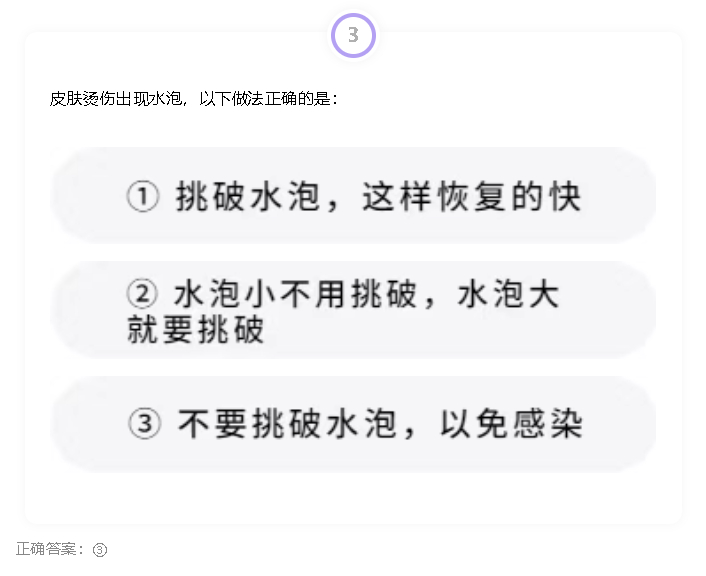Select option ① 挑破水泡，这样恢复的快
This screenshot has height=576, width=706.
pos(353,196)
